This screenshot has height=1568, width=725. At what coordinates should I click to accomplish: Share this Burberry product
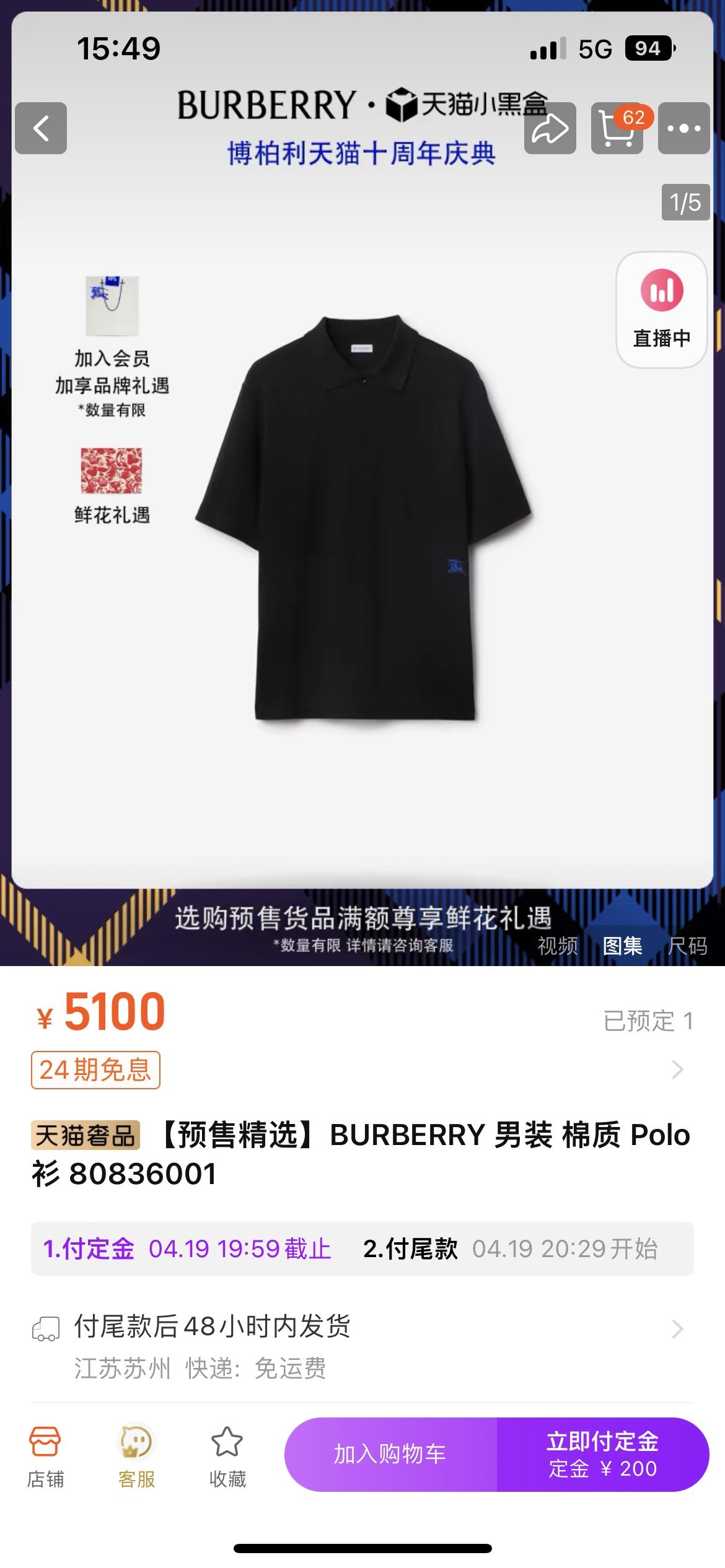coord(550,128)
